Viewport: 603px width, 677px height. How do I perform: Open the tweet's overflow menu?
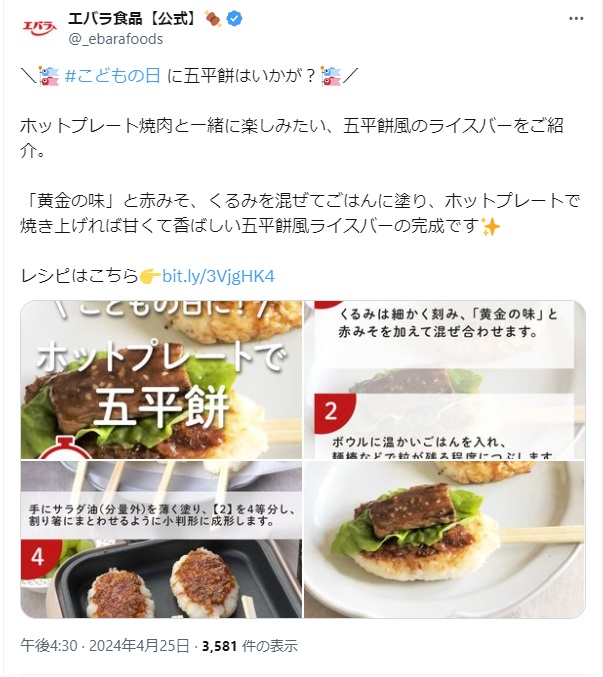coord(575,19)
